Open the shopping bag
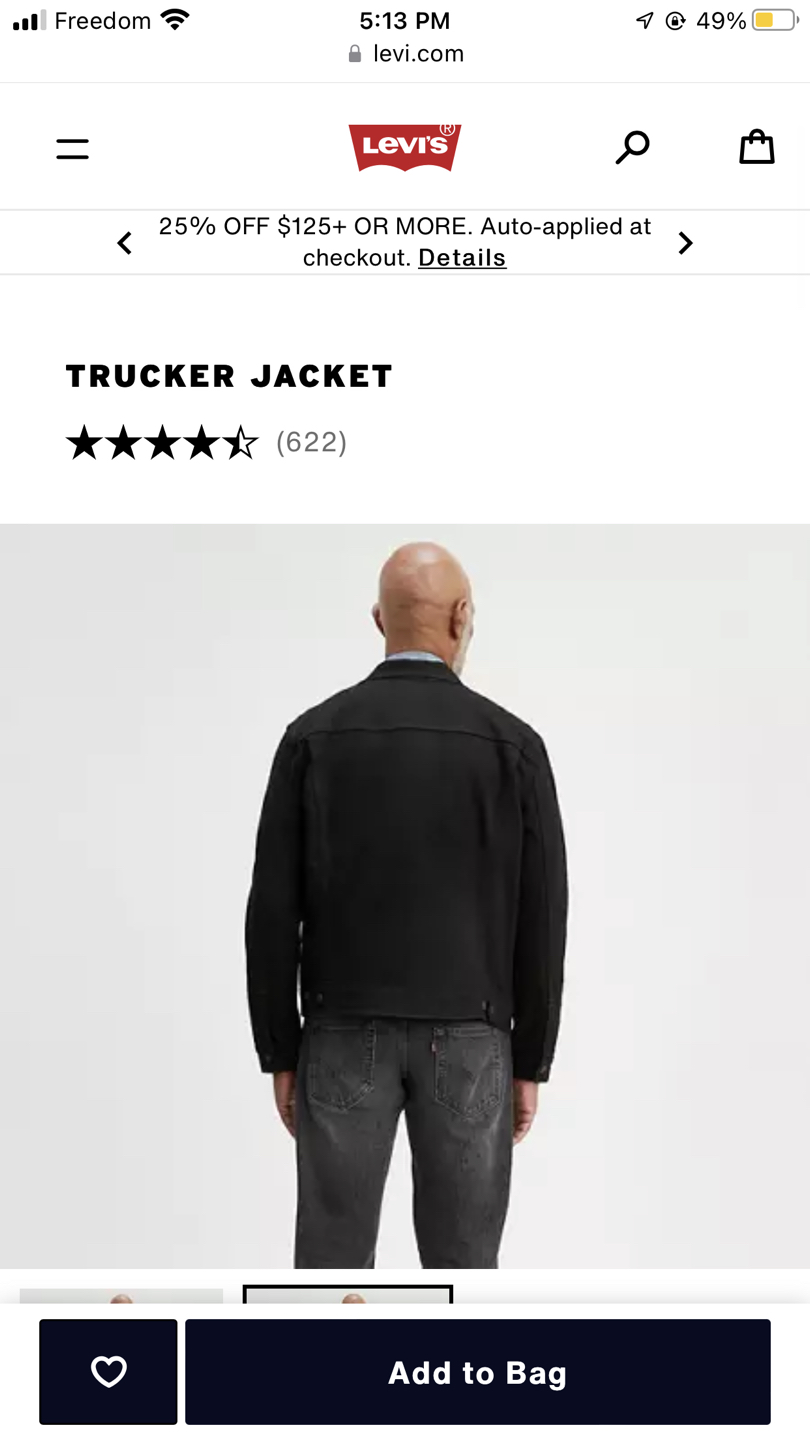Image resolution: width=810 pixels, height=1440 pixels. click(756, 147)
